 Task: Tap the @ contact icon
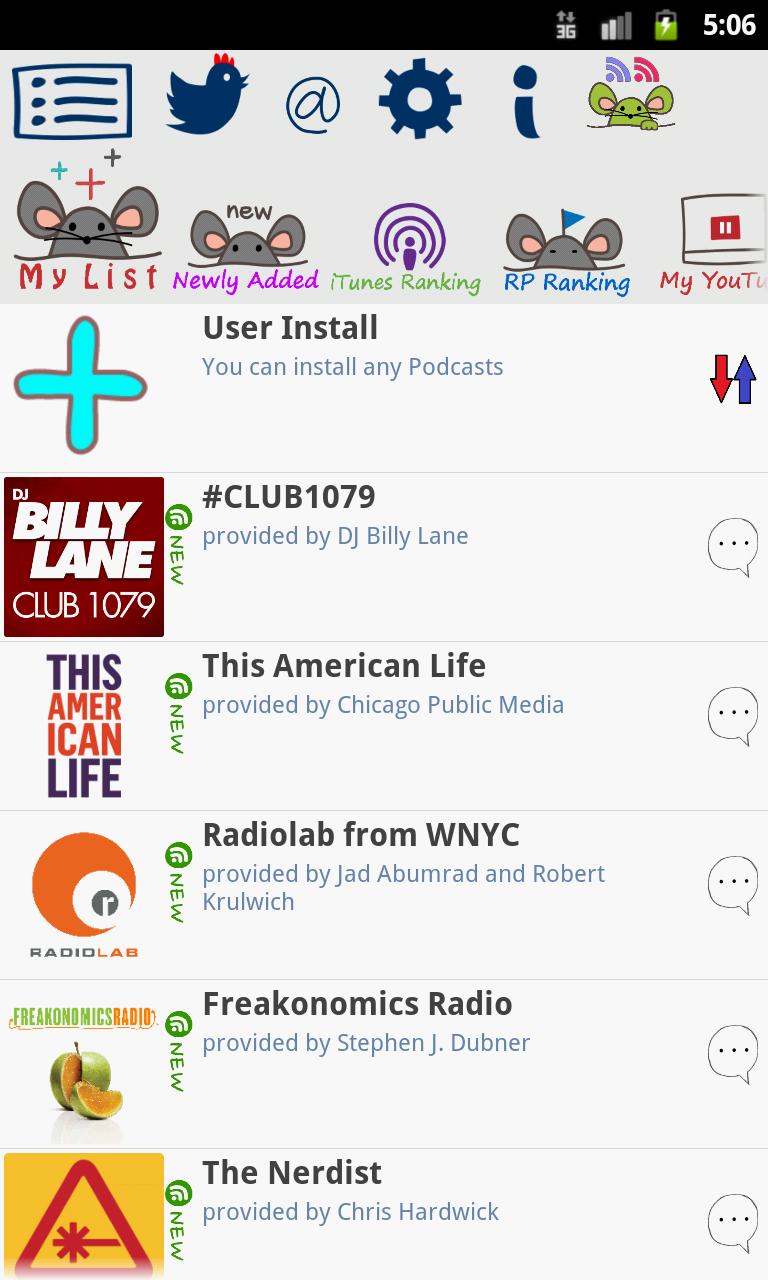(313, 104)
